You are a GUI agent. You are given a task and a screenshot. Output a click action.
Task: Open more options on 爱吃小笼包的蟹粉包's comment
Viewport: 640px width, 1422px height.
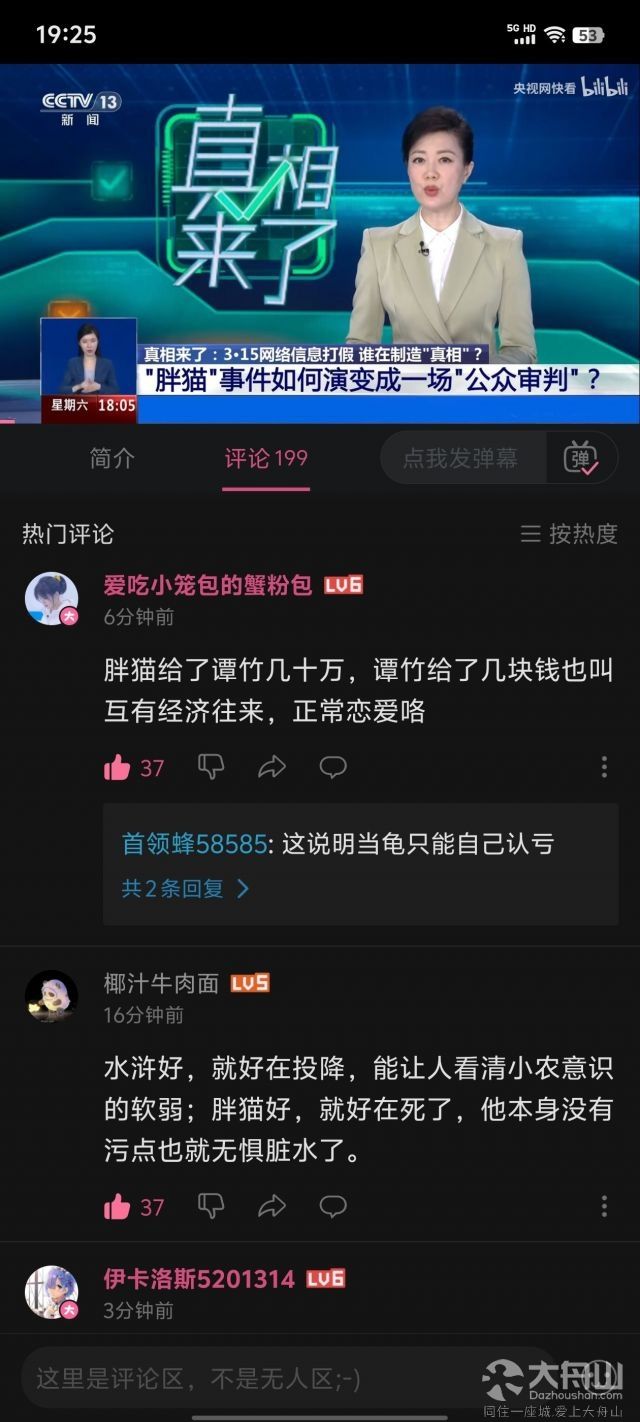coord(604,767)
